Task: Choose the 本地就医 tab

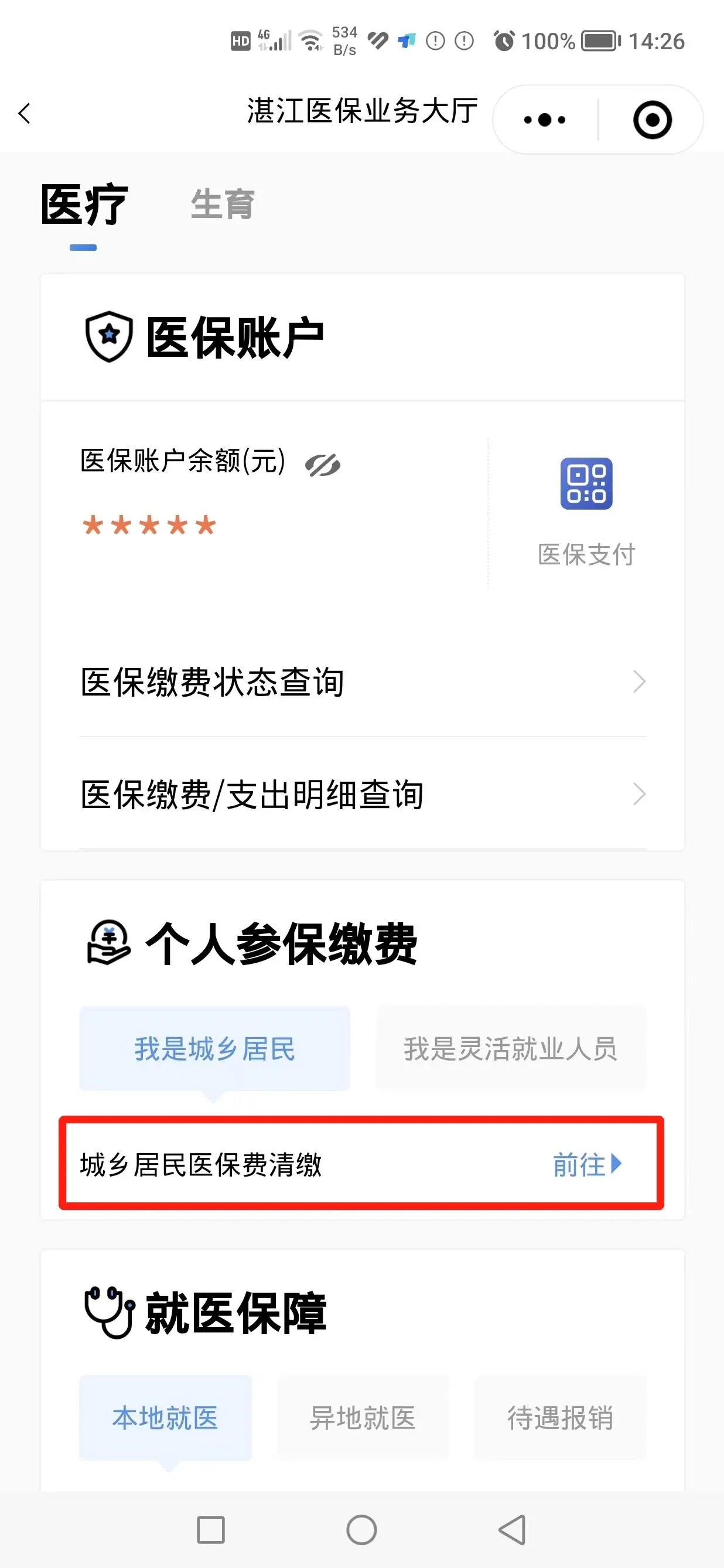Action: (166, 1417)
